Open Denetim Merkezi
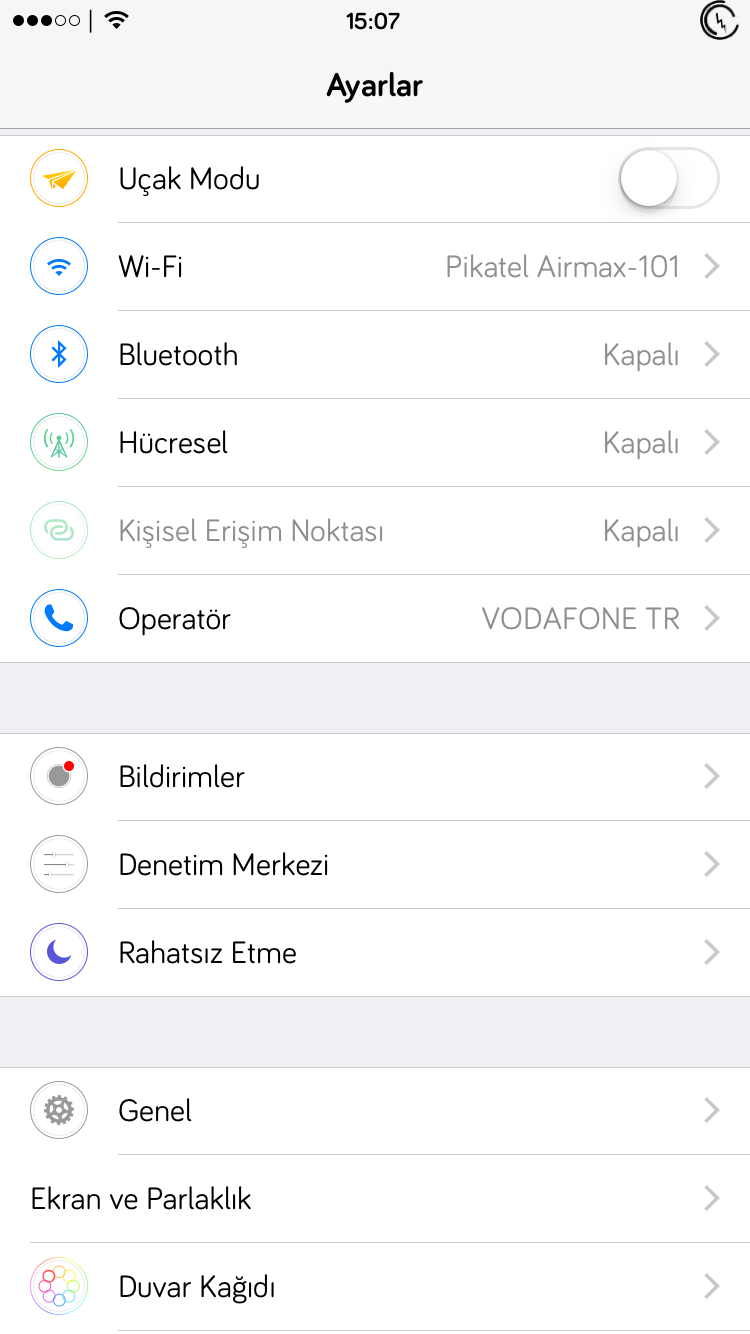 [x=375, y=865]
